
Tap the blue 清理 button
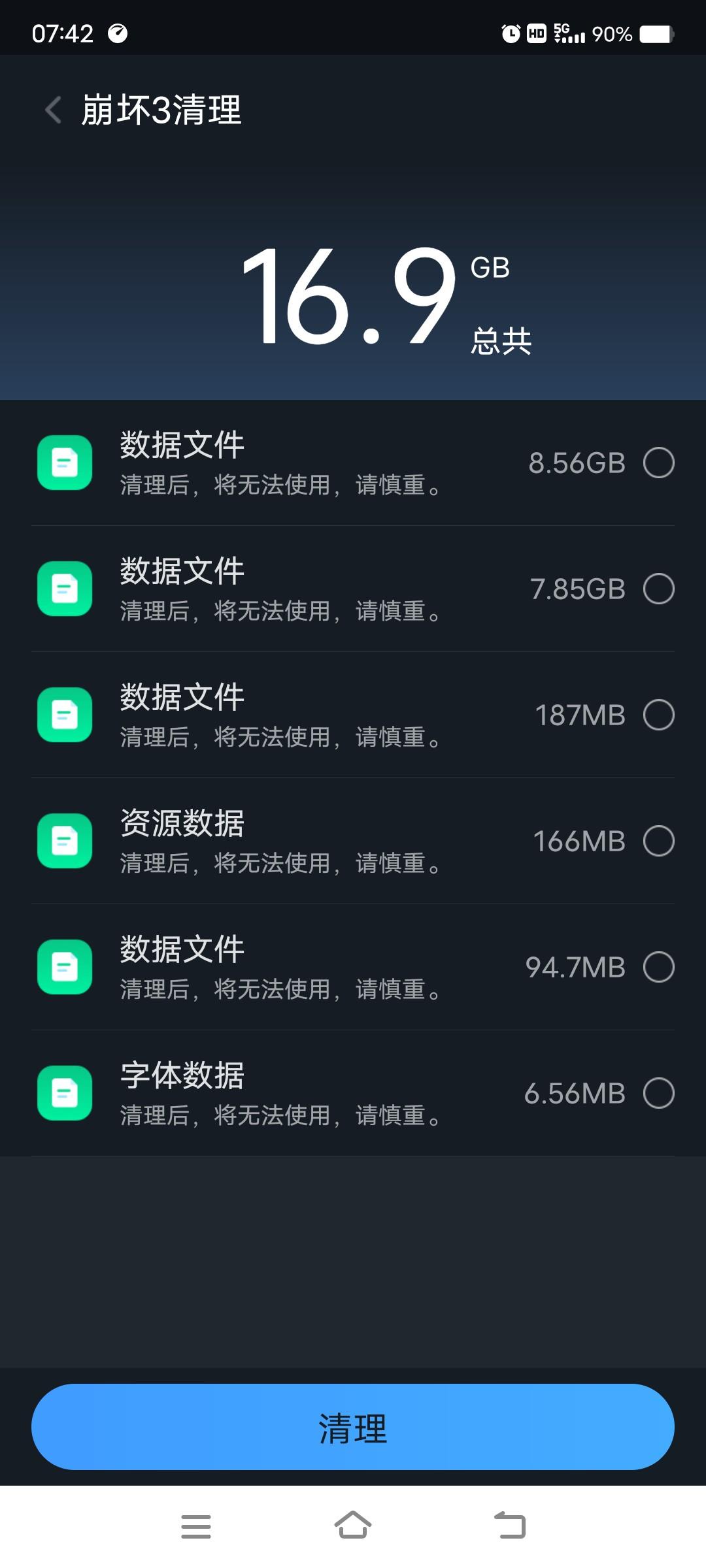point(353,1427)
